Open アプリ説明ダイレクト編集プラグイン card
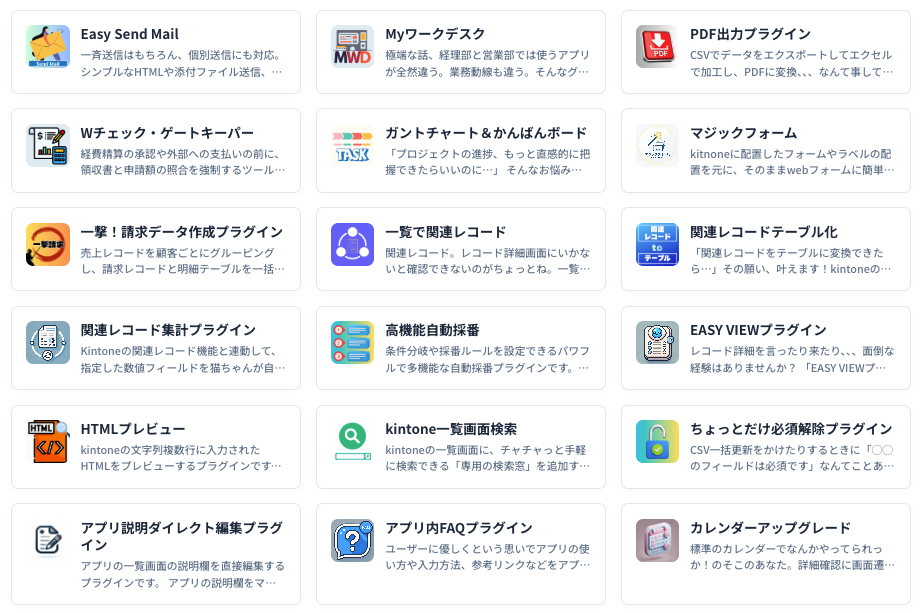 coord(156,554)
